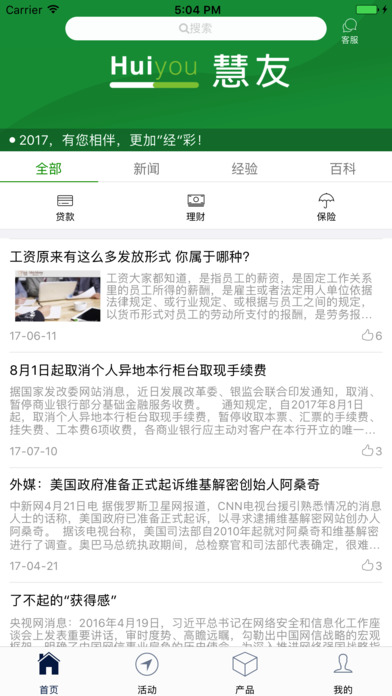Open the 贷款 loan section
Image resolution: width=392 pixels, height=696 pixels.
[x=65, y=208]
